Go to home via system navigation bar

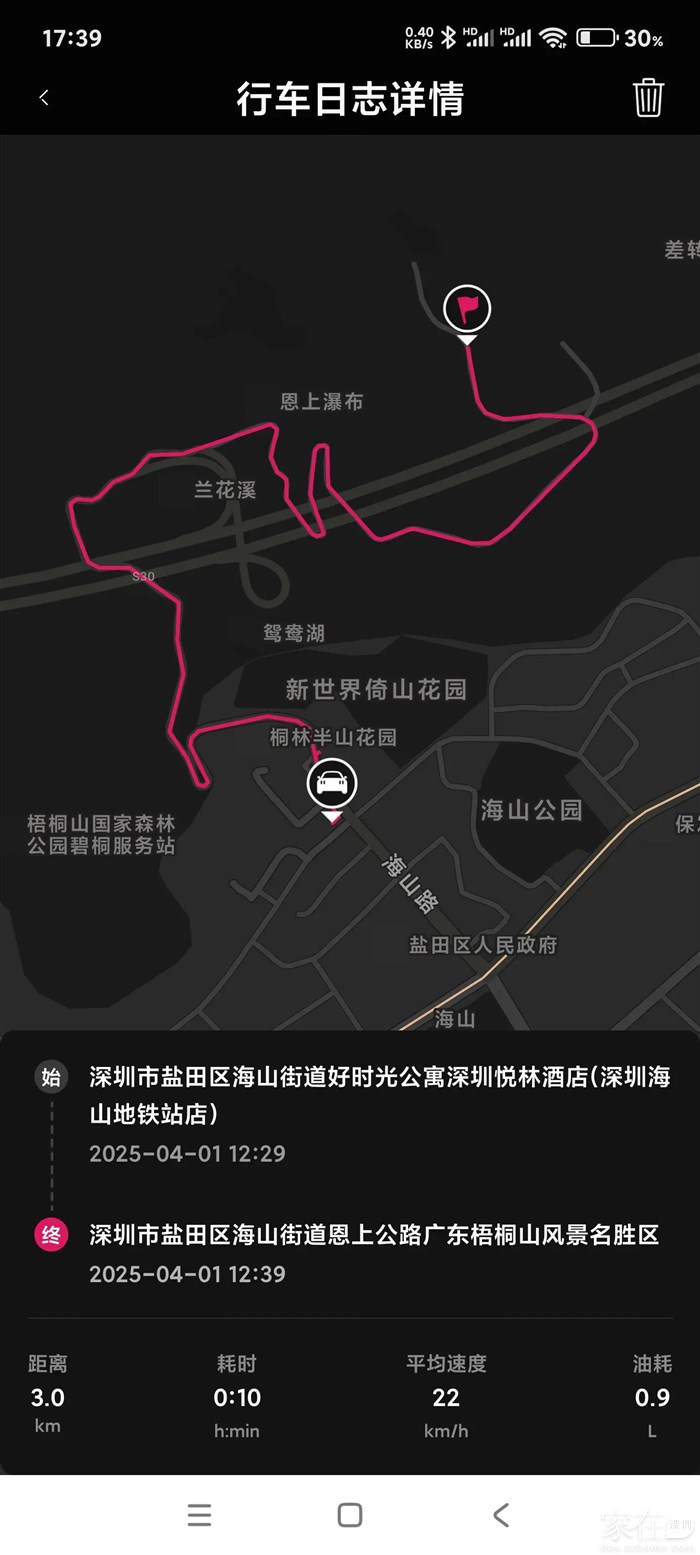(350, 1515)
